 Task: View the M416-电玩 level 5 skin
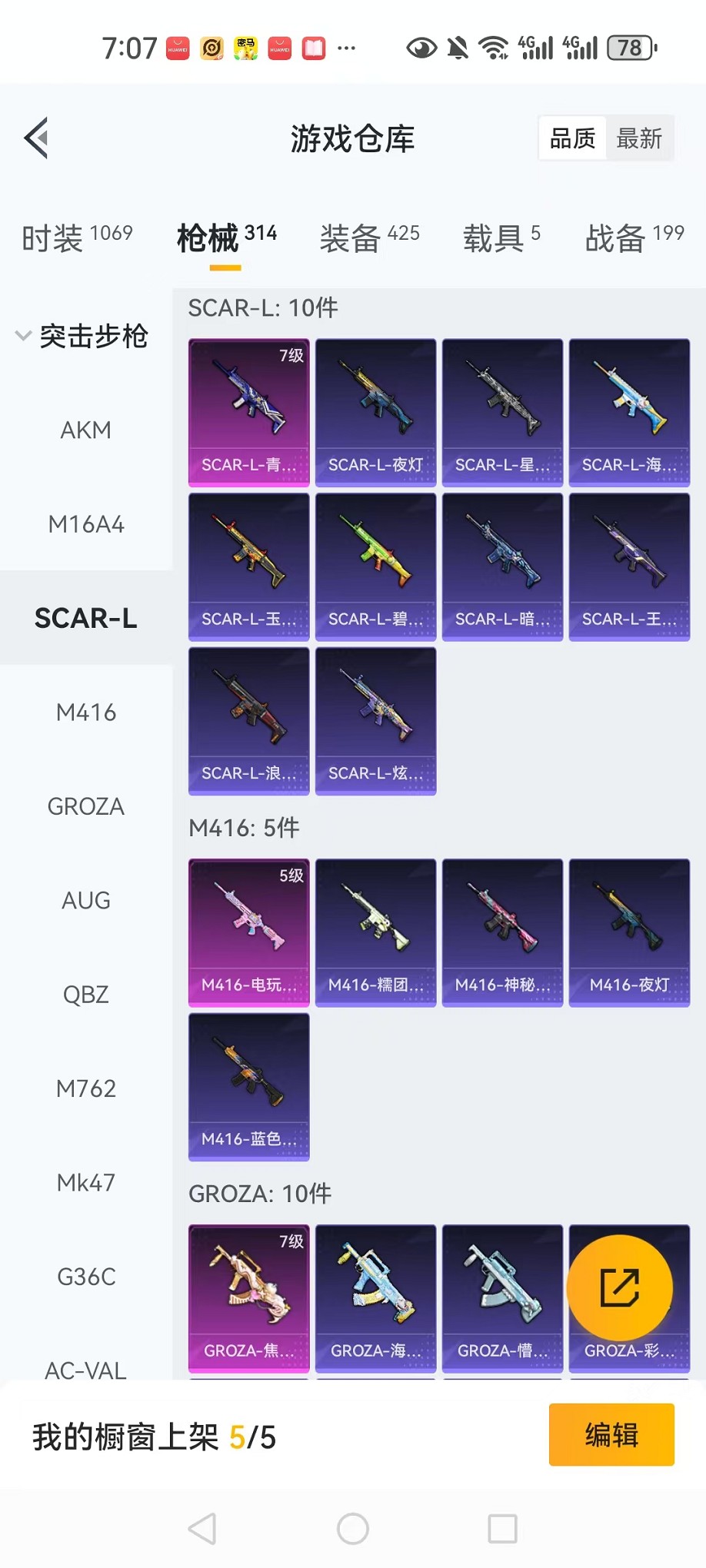[249, 932]
